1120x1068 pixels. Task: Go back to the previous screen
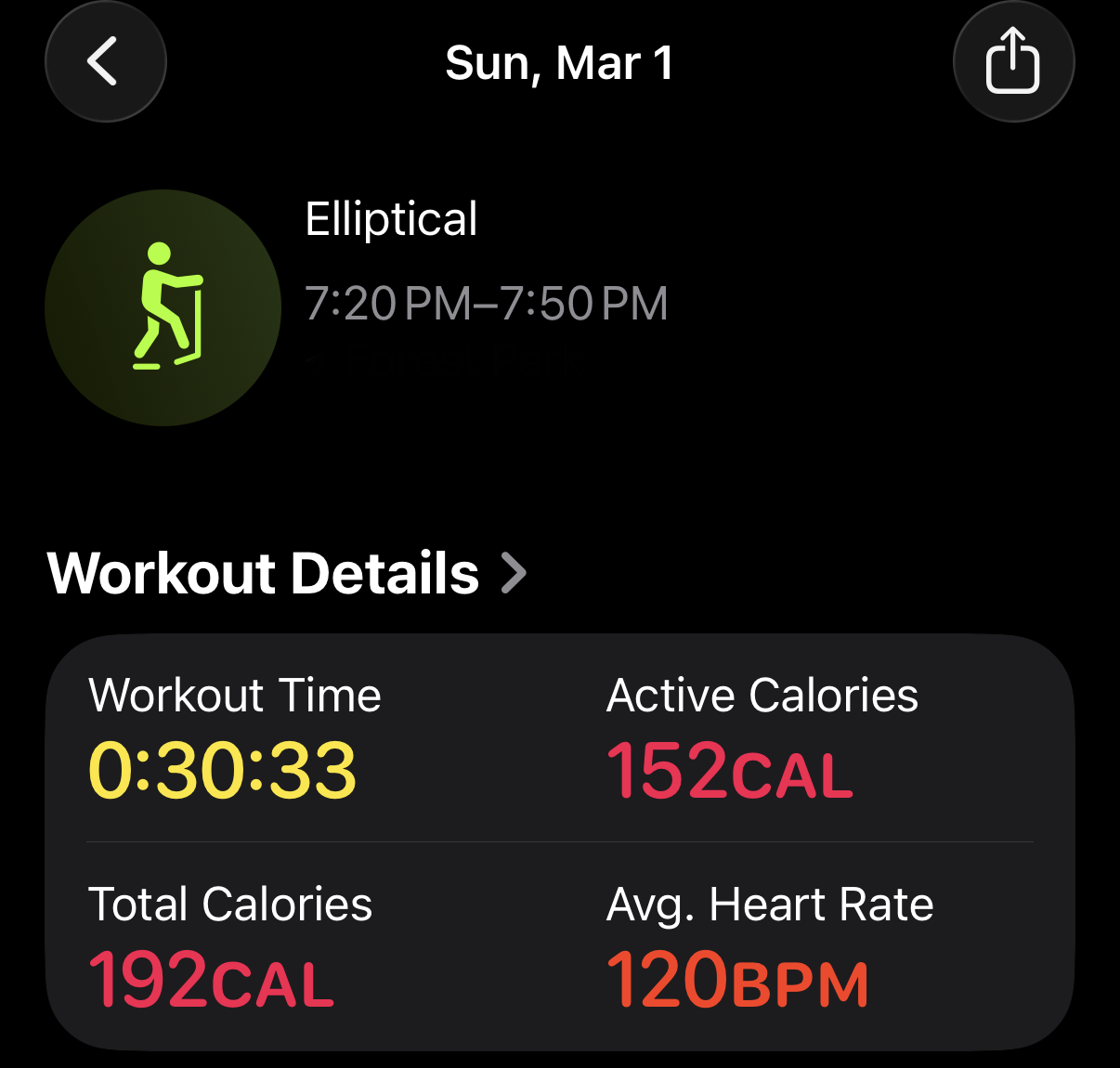(105, 61)
